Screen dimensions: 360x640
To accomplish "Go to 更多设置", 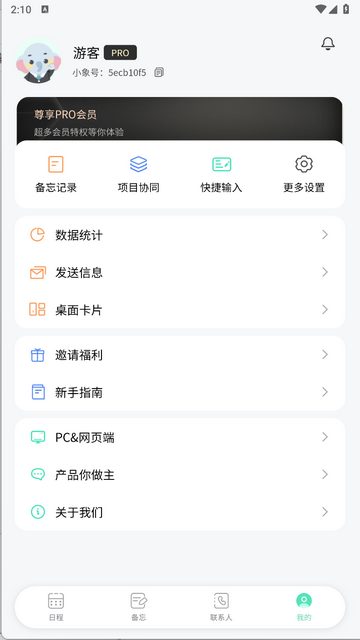I will pos(304,174).
